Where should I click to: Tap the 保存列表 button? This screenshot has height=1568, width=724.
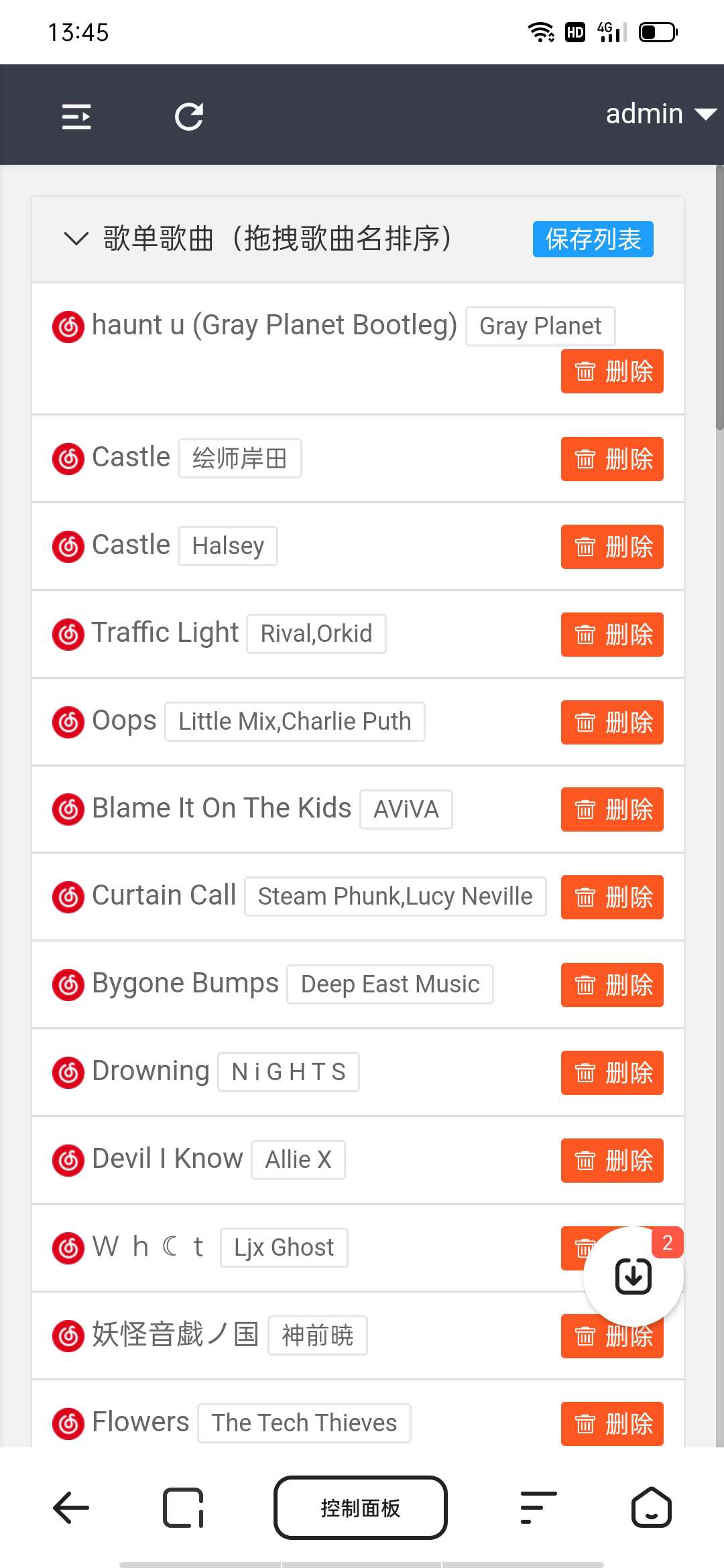click(593, 239)
